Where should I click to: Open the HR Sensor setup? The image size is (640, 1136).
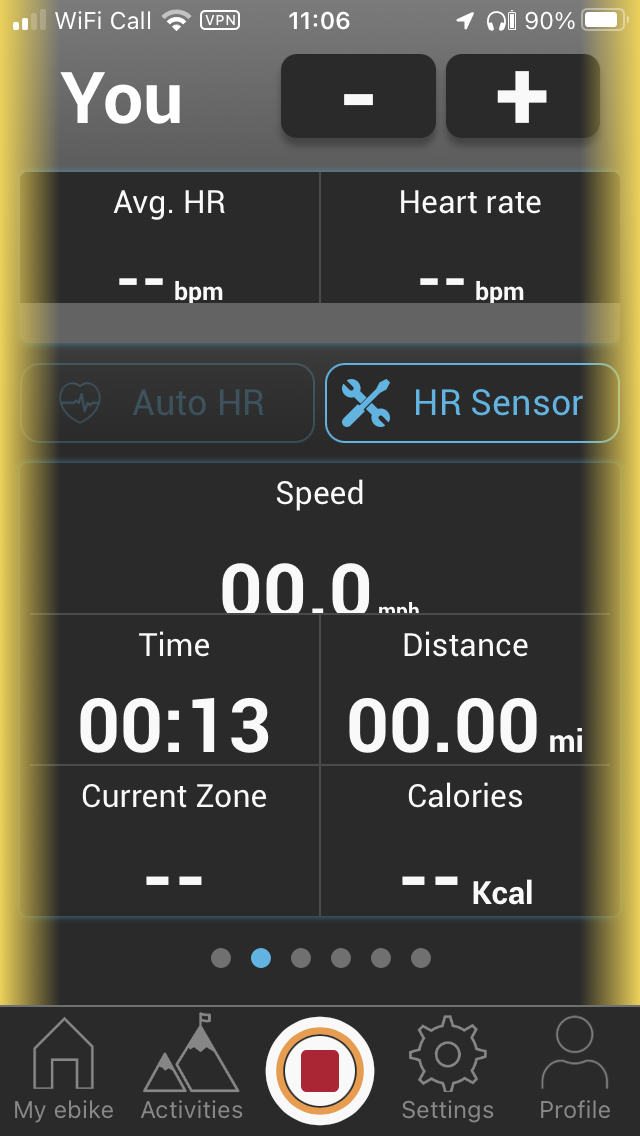pos(472,403)
